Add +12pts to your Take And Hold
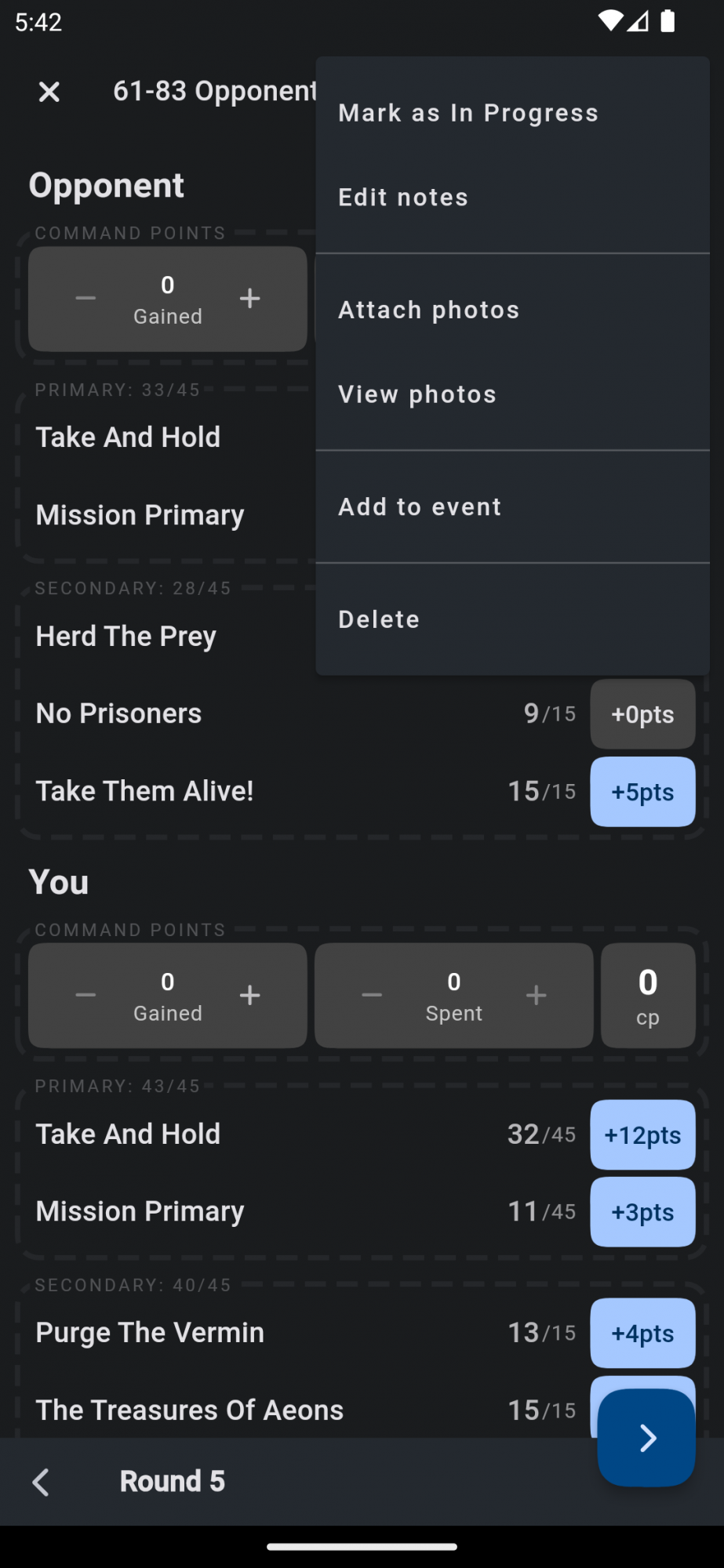The width and height of the screenshot is (724, 1568). [x=642, y=1134]
